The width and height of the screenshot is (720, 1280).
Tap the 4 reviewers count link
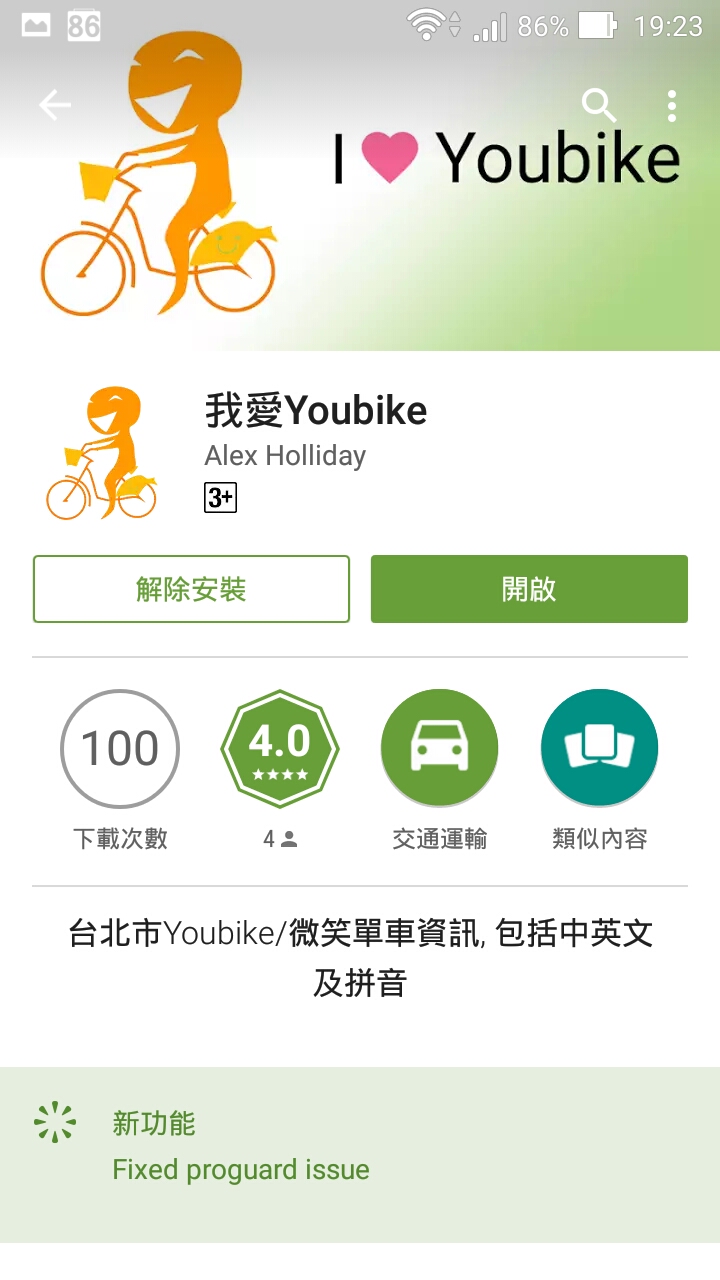click(x=280, y=840)
